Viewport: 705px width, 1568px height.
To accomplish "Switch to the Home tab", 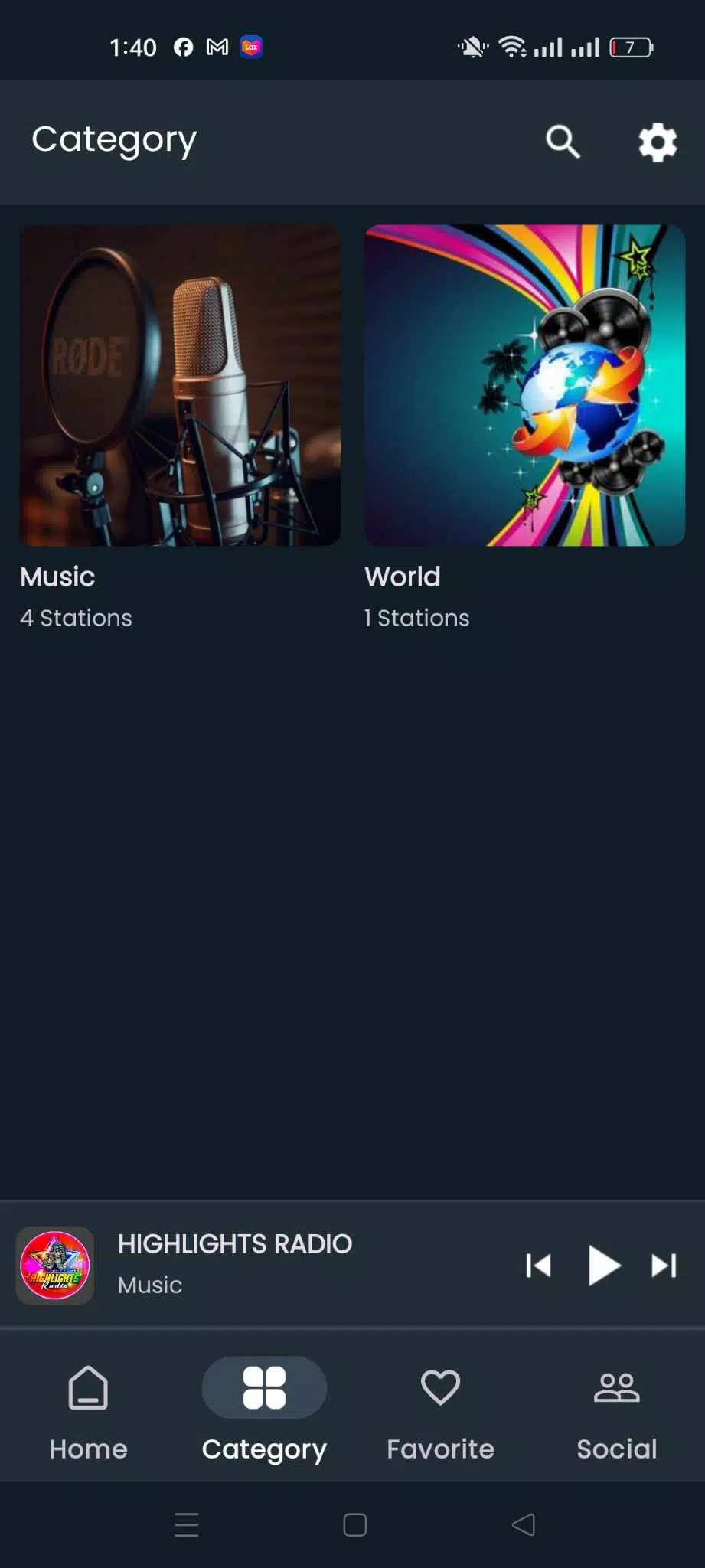I will 88,1410.
